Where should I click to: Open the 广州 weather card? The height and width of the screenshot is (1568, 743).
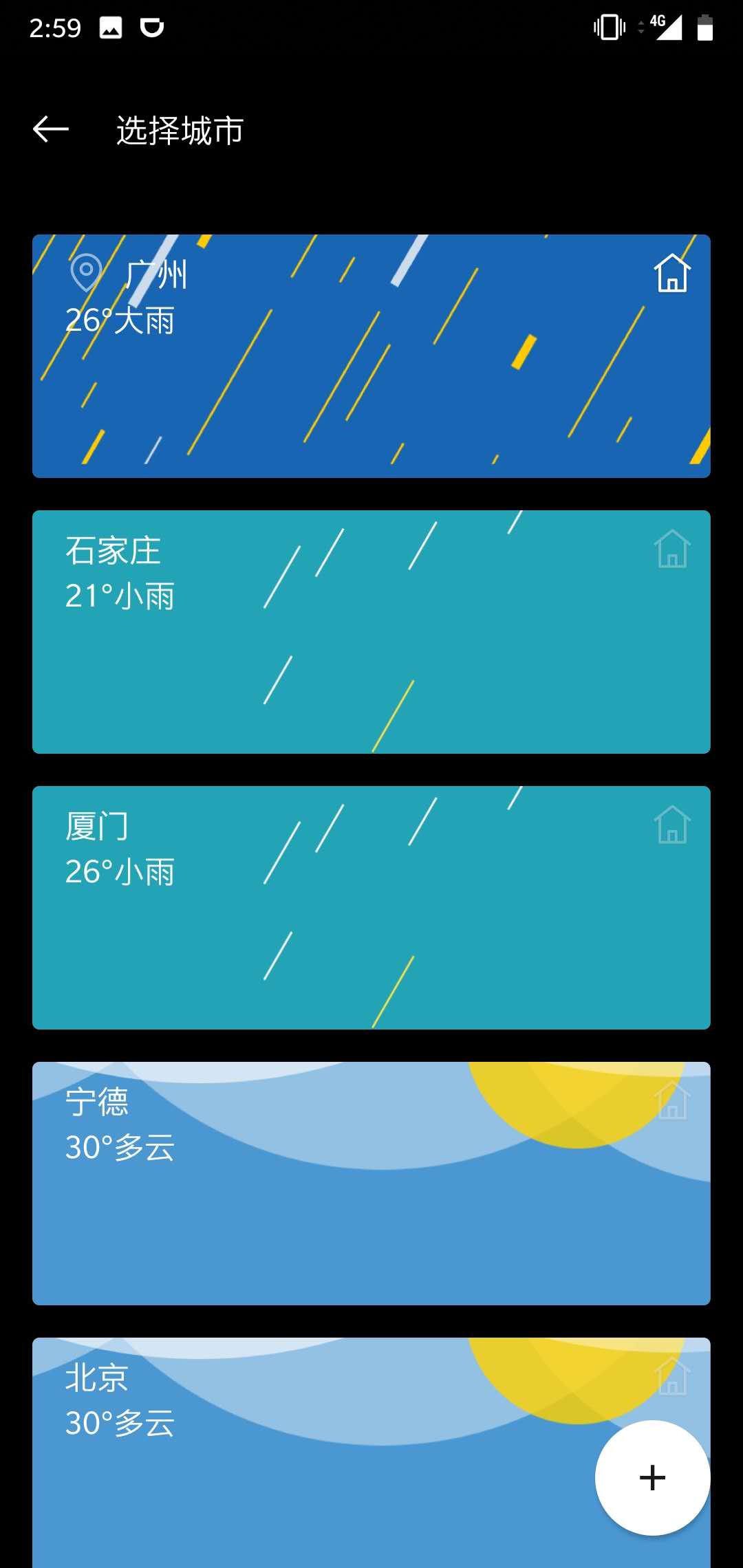tap(371, 356)
